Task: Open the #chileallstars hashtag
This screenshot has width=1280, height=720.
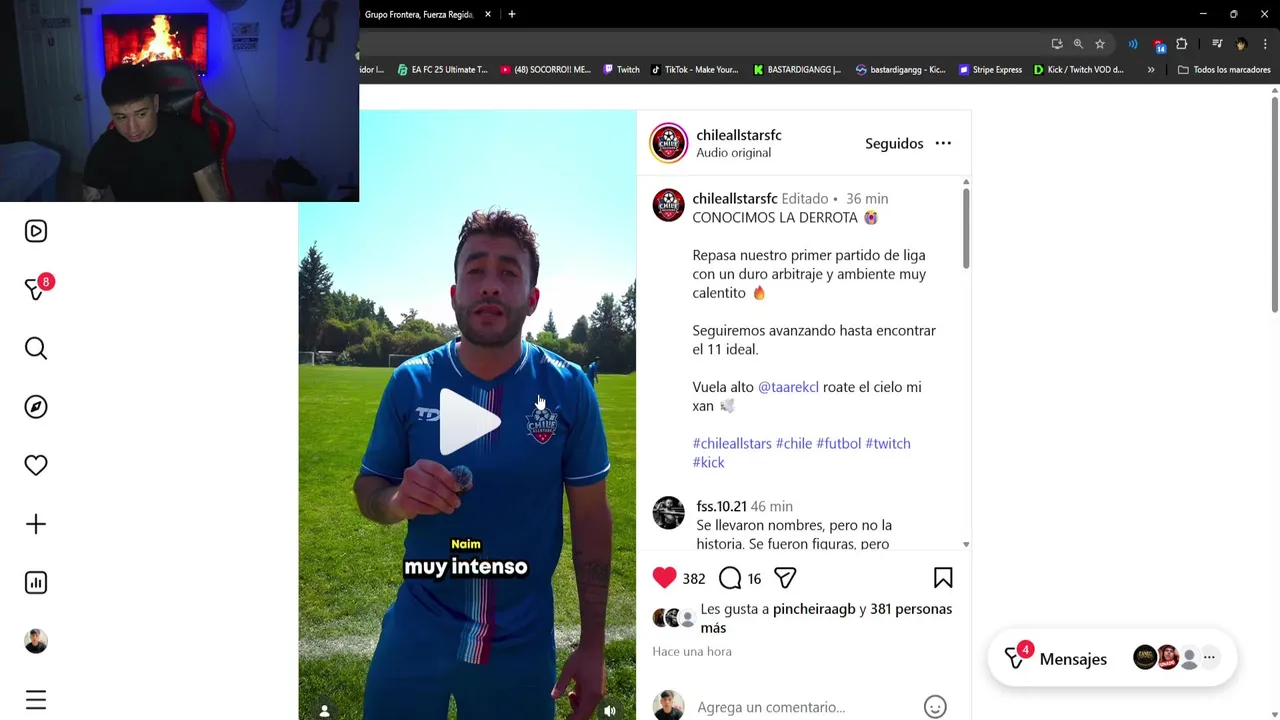Action: 732,443
